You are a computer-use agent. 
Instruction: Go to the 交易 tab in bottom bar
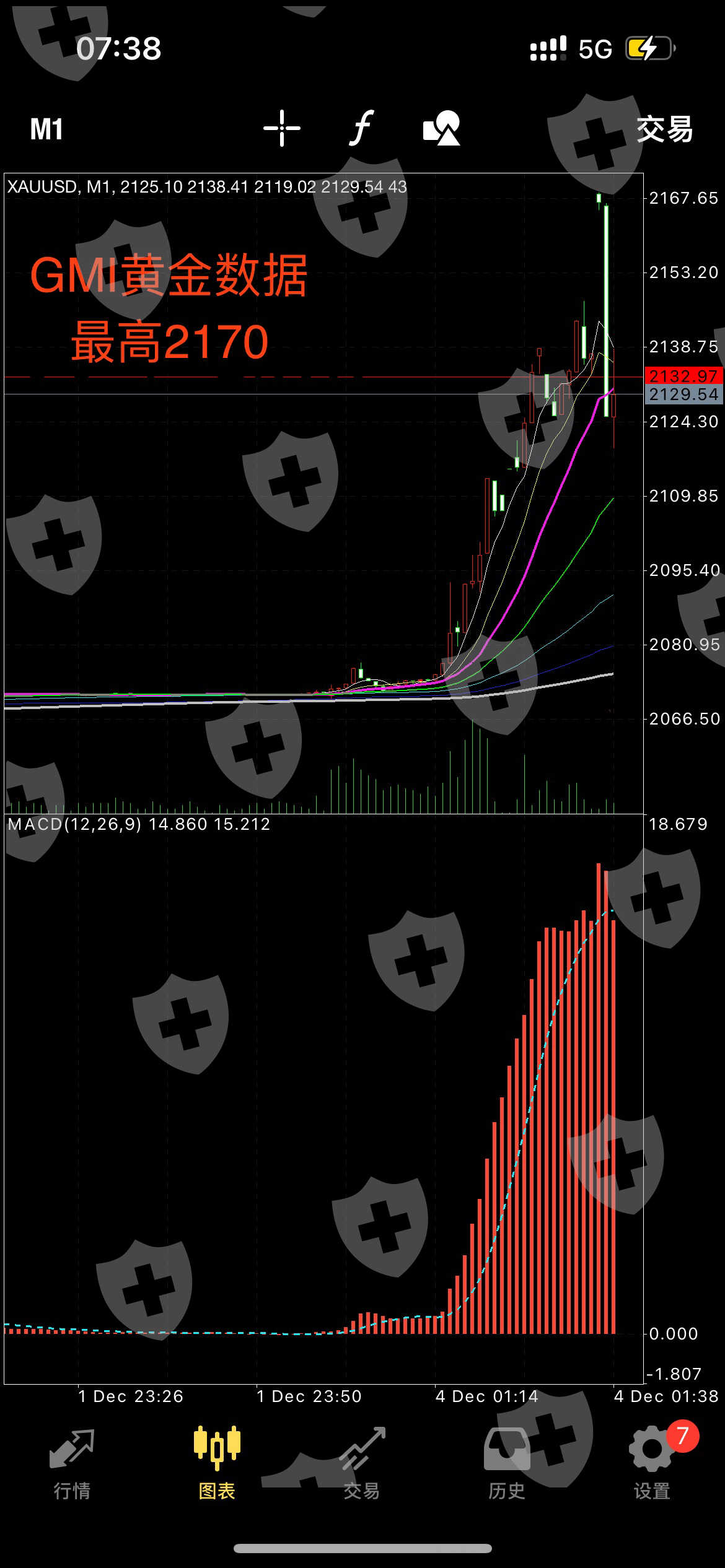click(362, 1463)
